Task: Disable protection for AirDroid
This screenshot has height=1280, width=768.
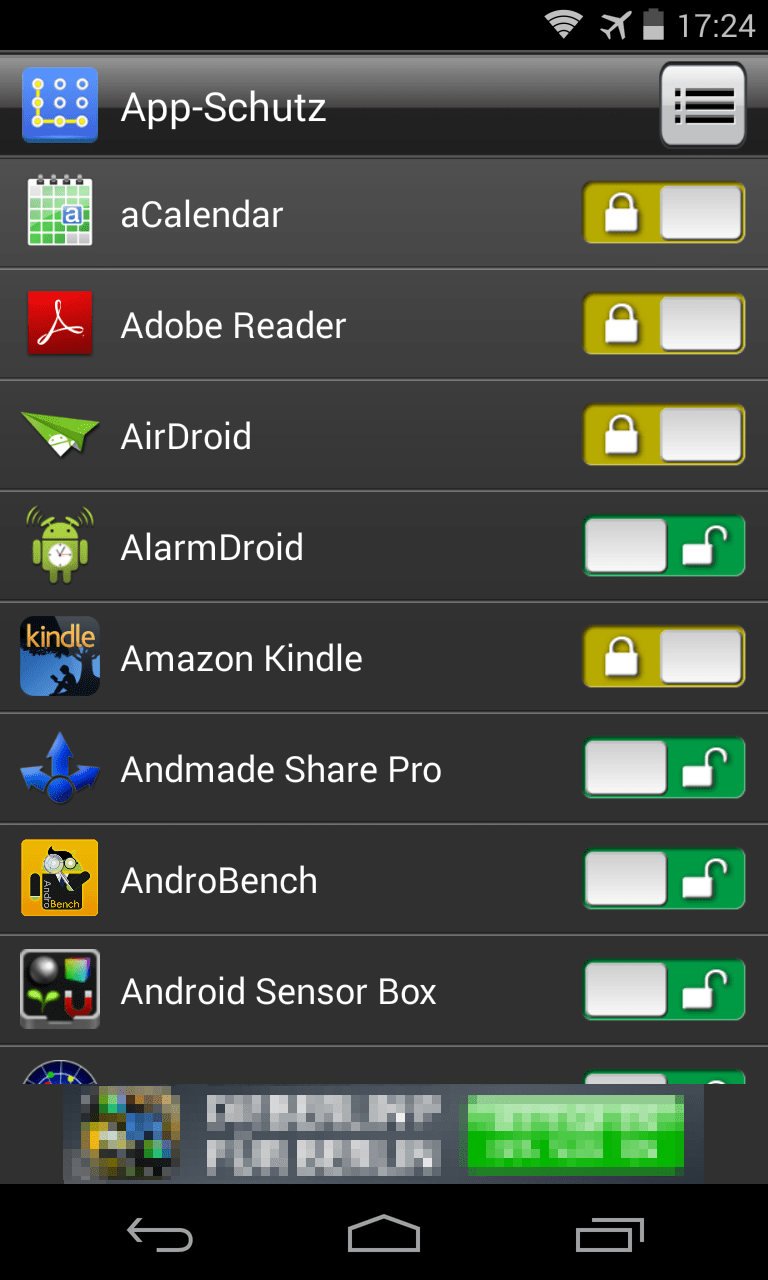Action: pos(664,435)
